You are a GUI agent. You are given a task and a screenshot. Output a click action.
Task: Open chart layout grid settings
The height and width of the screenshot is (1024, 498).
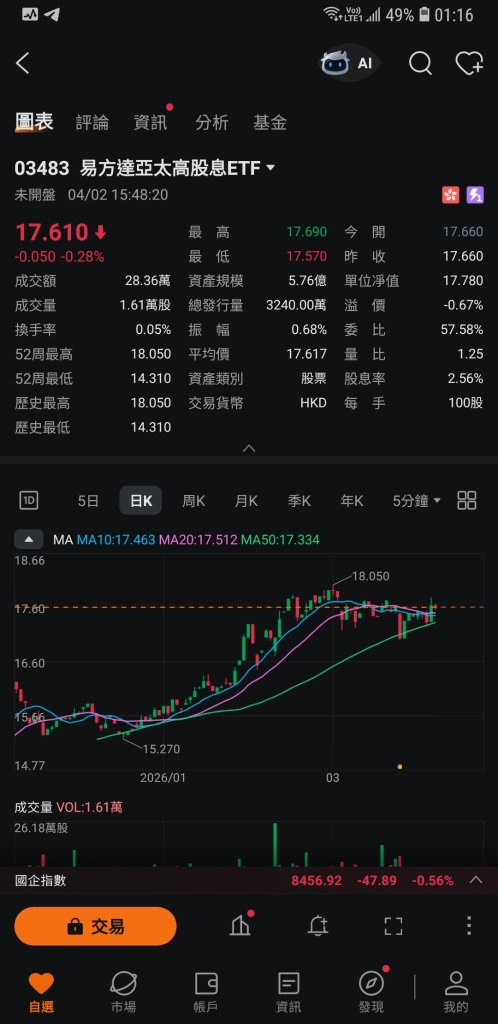[467, 501]
